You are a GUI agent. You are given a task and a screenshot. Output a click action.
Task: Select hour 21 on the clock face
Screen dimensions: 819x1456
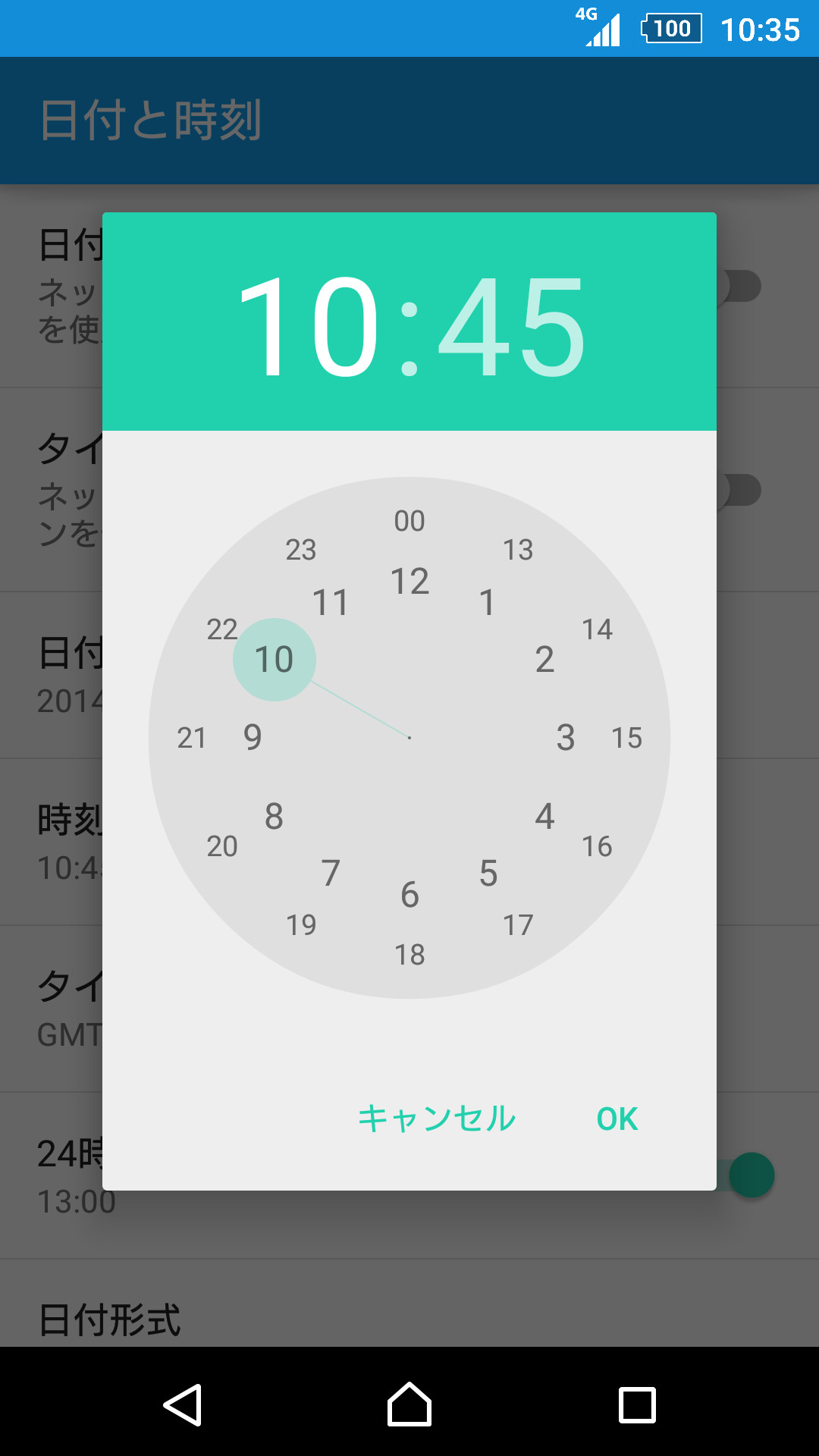click(192, 736)
